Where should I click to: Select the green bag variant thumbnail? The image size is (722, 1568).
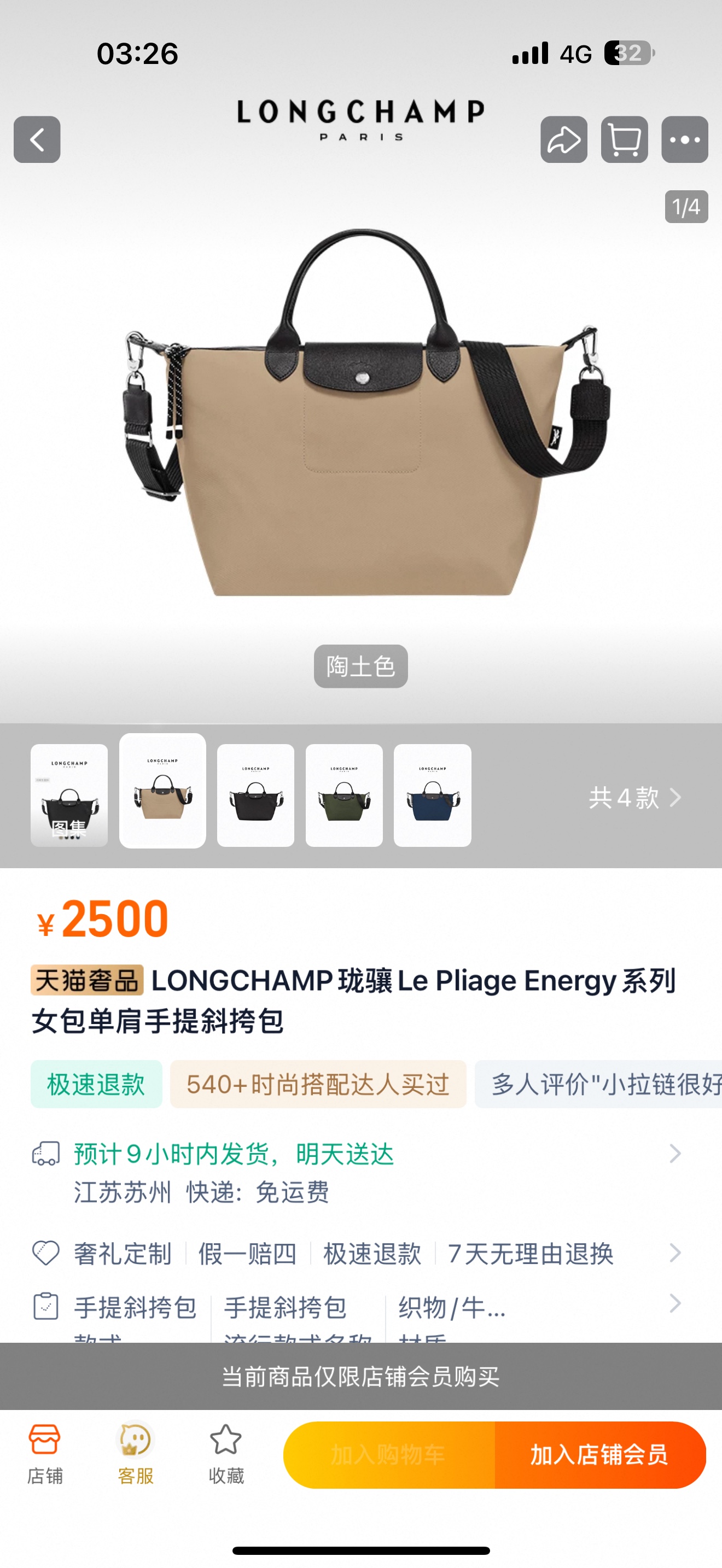click(x=344, y=795)
